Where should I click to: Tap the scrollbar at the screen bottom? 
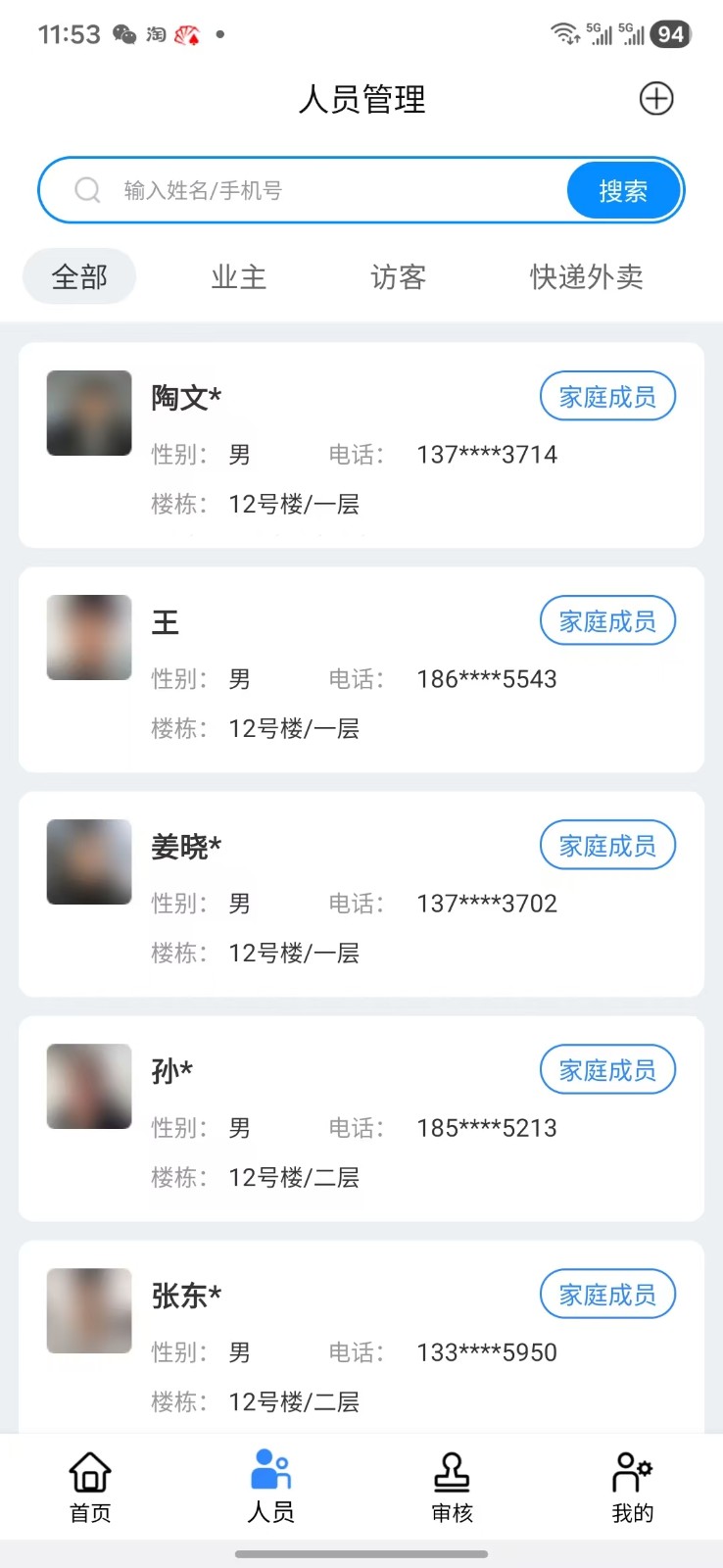pos(361,1552)
